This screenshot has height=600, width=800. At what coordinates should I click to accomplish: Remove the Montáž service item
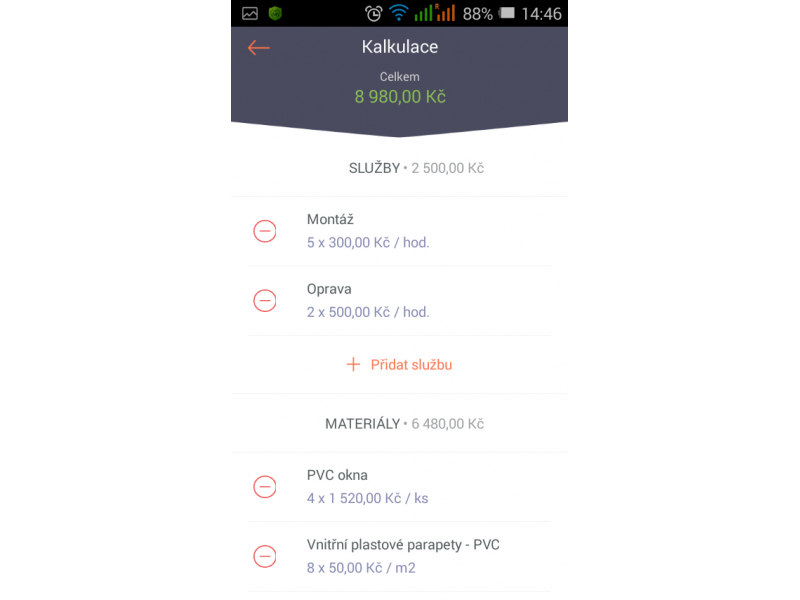265,231
